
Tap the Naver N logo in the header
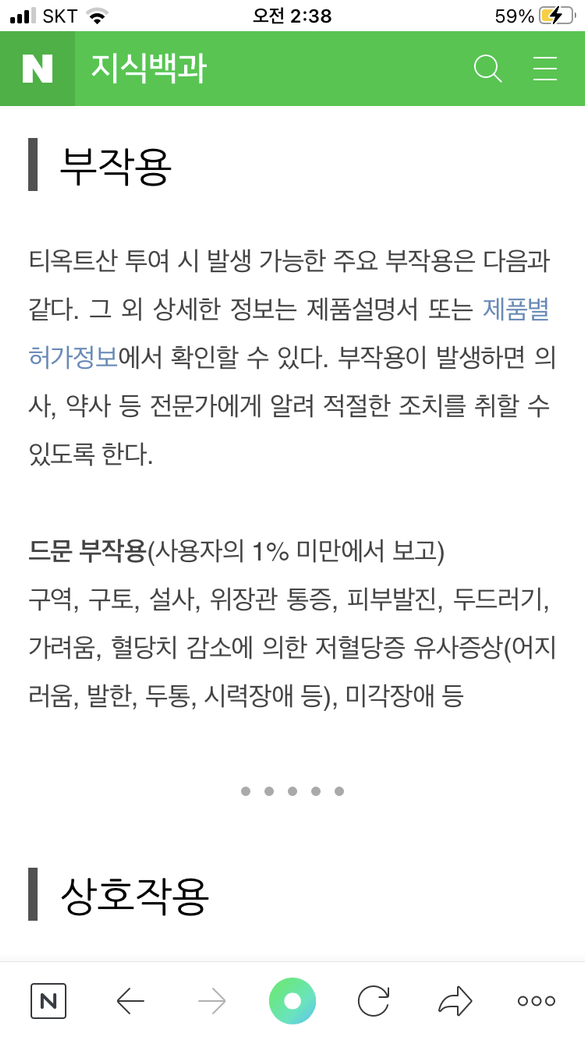pyautogui.click(x=37, y=69)
